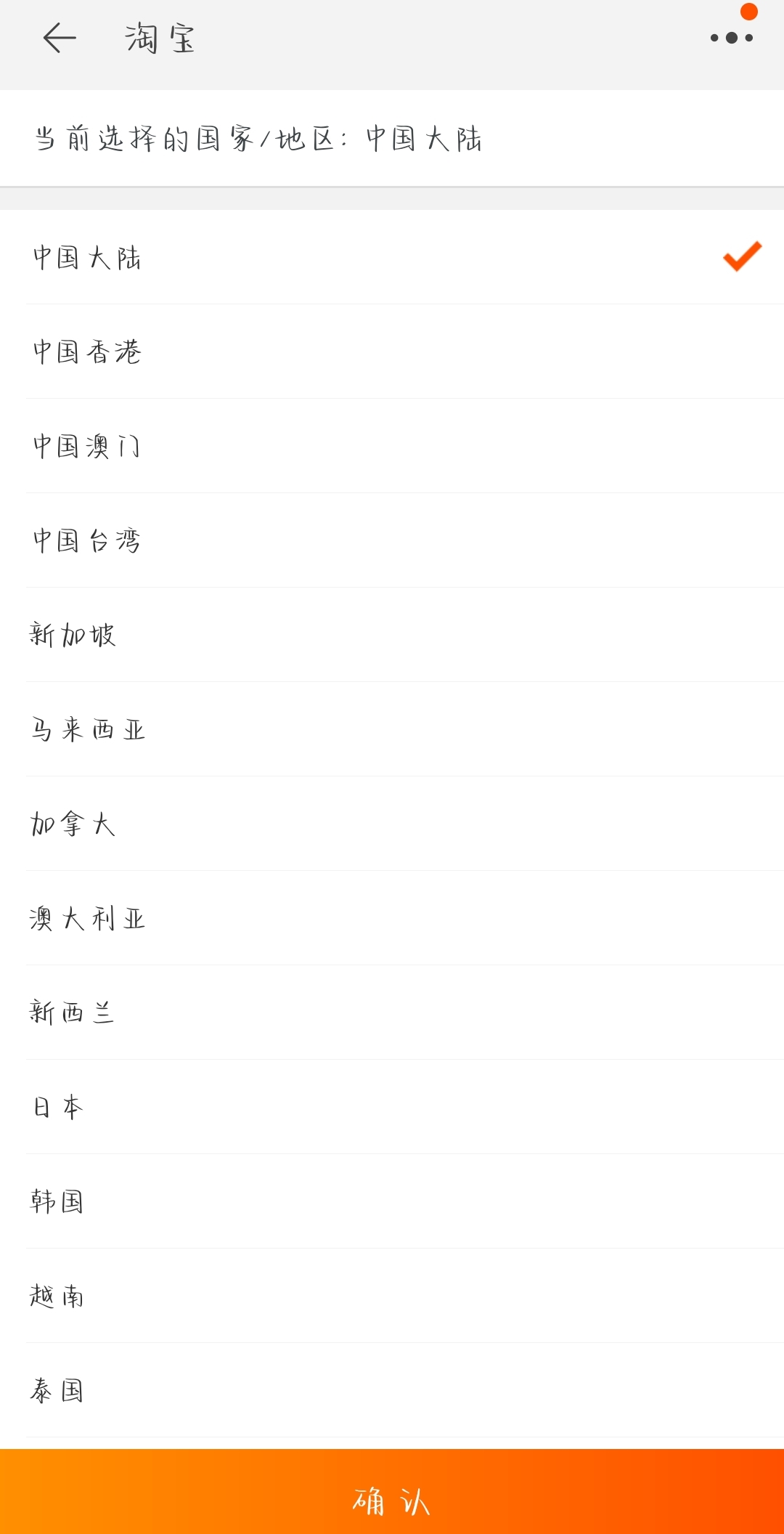784x1534 pixels.
Task: Confirm selection with 确认 button
Action: tap(392, 1501)
